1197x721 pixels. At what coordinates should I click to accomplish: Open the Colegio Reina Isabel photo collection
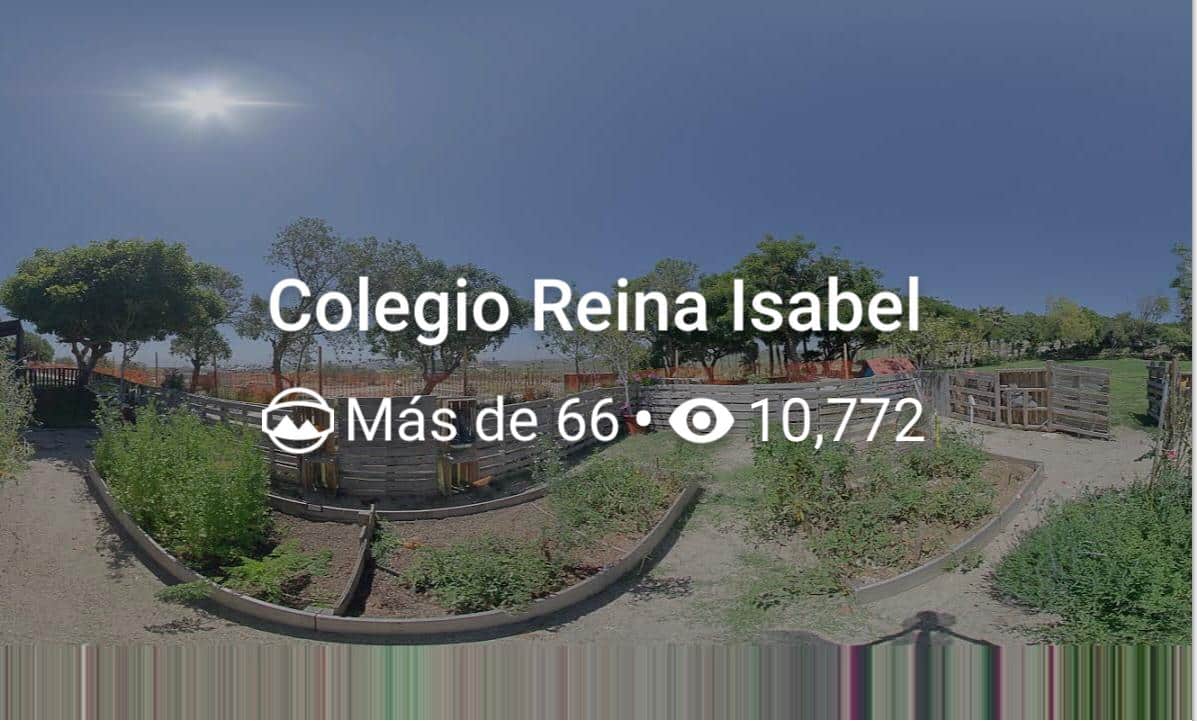[594, 305]
